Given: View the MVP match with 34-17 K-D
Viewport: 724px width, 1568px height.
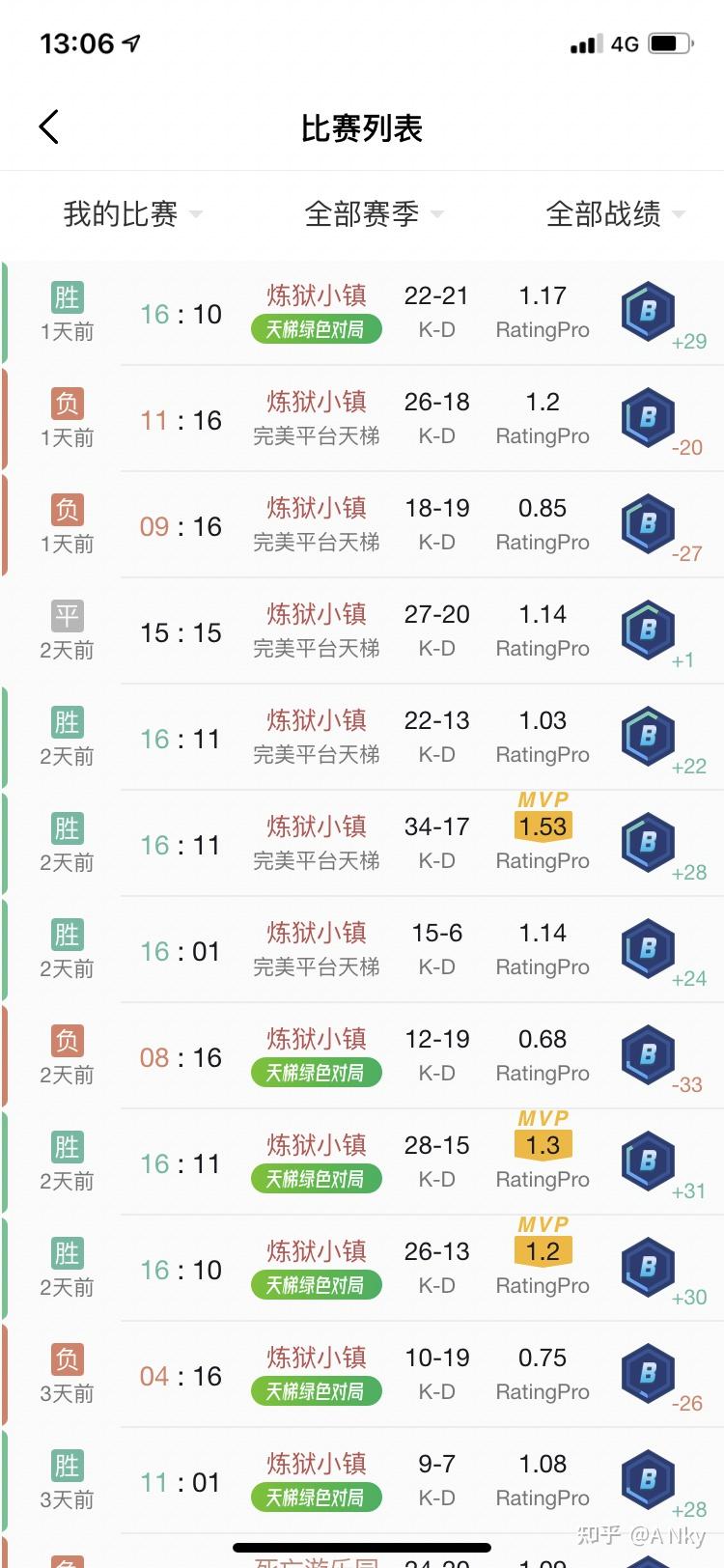Looking at the screenshot, I should [x=362, y=844].
